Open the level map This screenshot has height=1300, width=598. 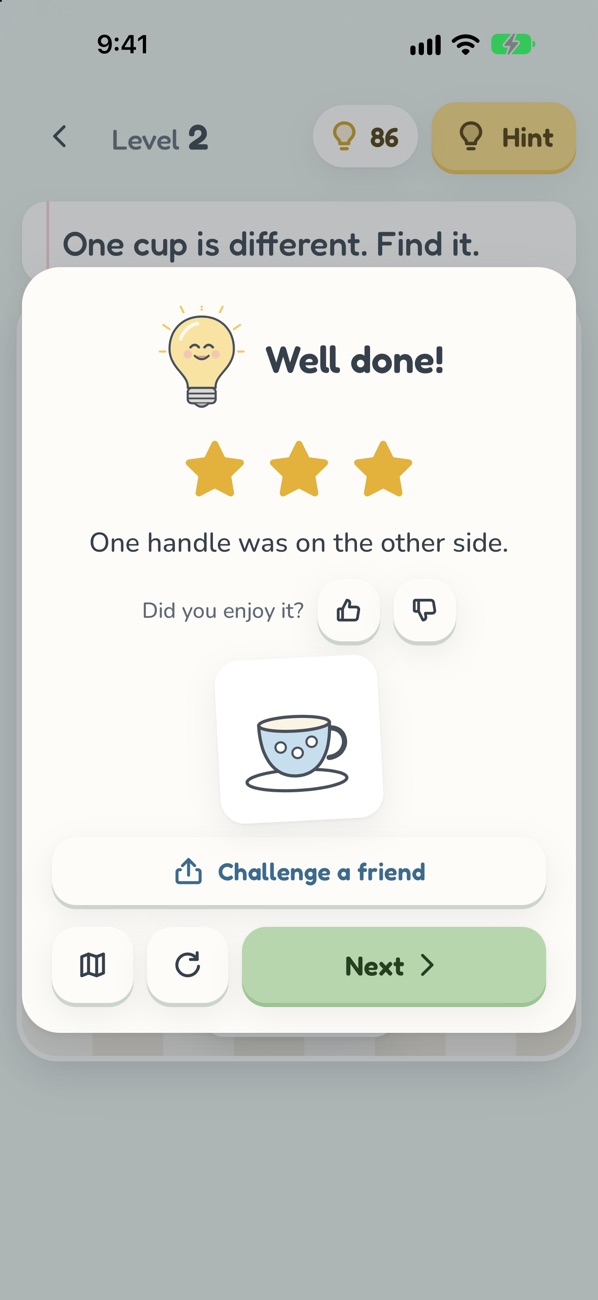92,965
